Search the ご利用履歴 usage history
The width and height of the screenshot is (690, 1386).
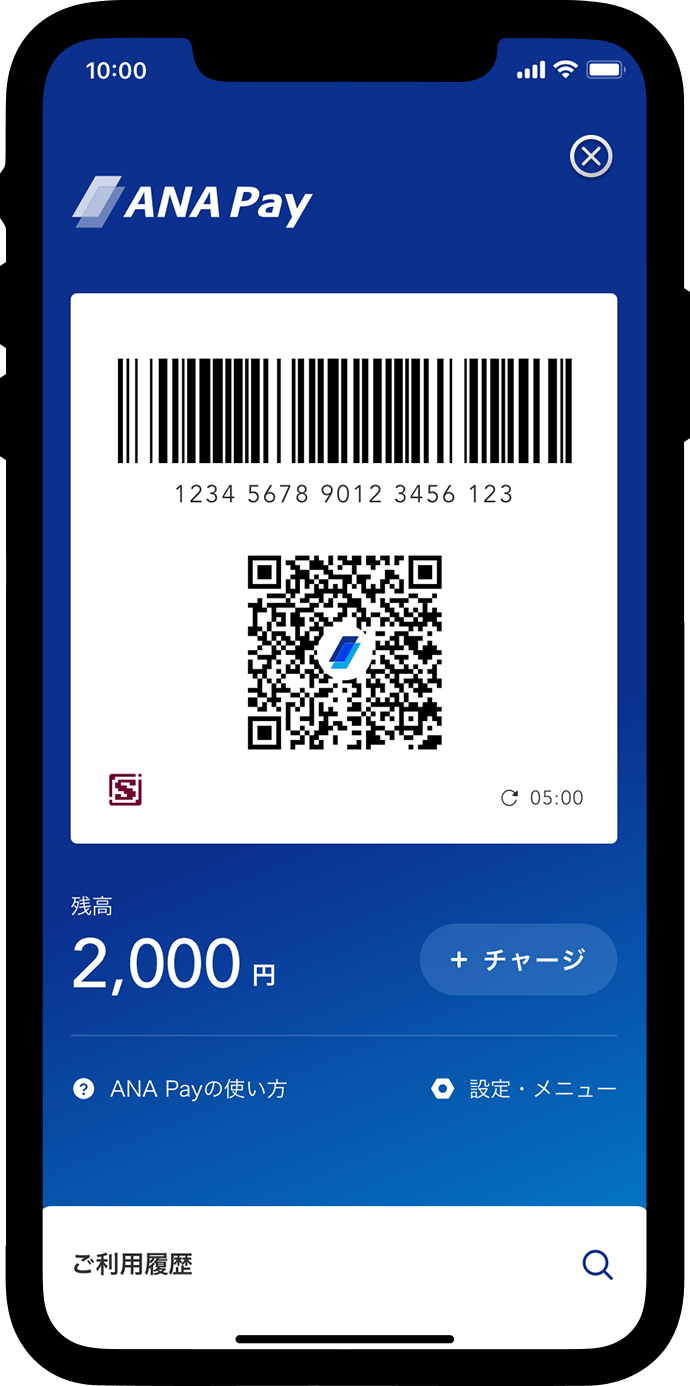click(x=597, y=1264)
